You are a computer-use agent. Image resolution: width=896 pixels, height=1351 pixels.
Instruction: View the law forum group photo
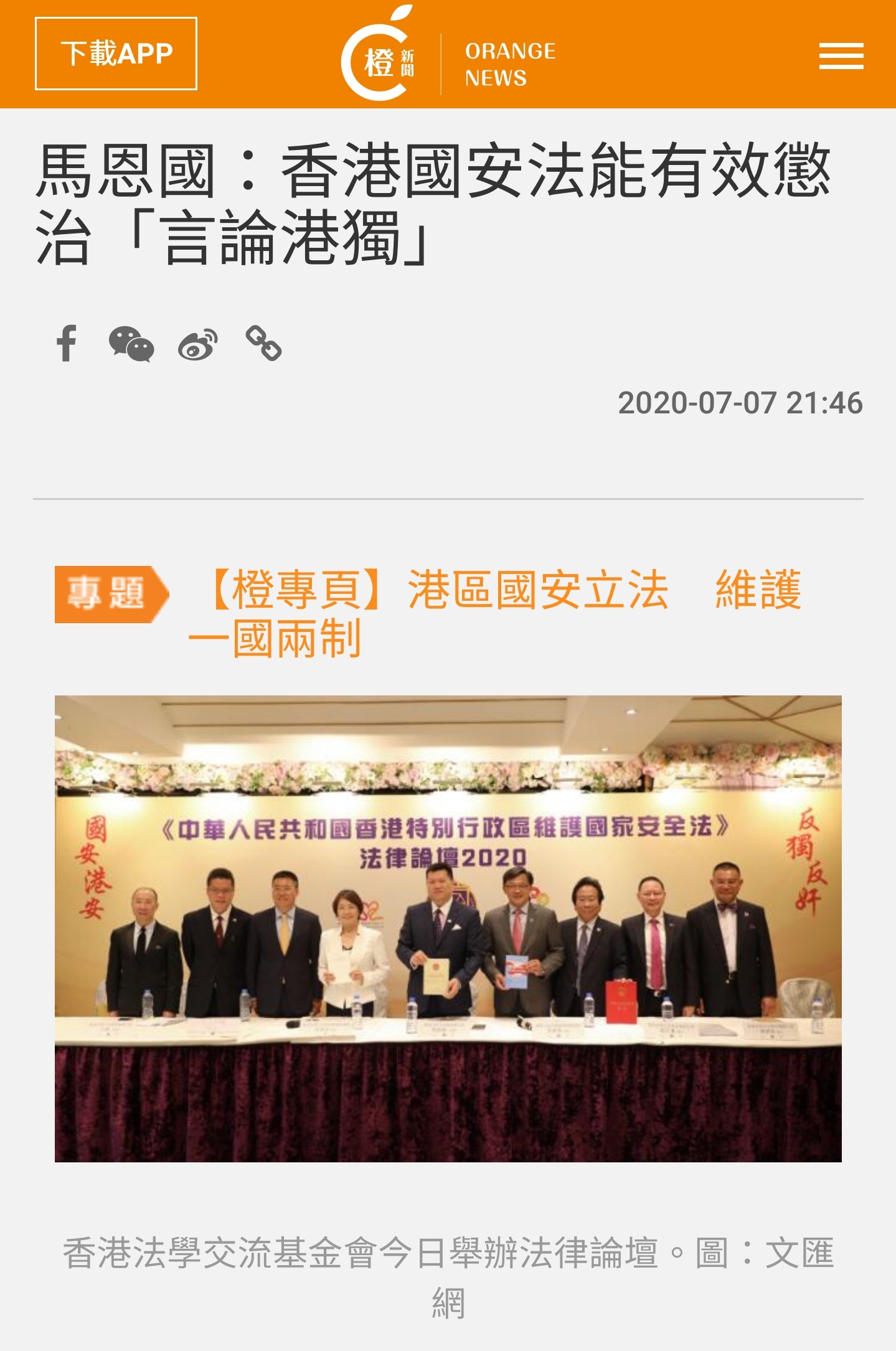coord(448,928)
